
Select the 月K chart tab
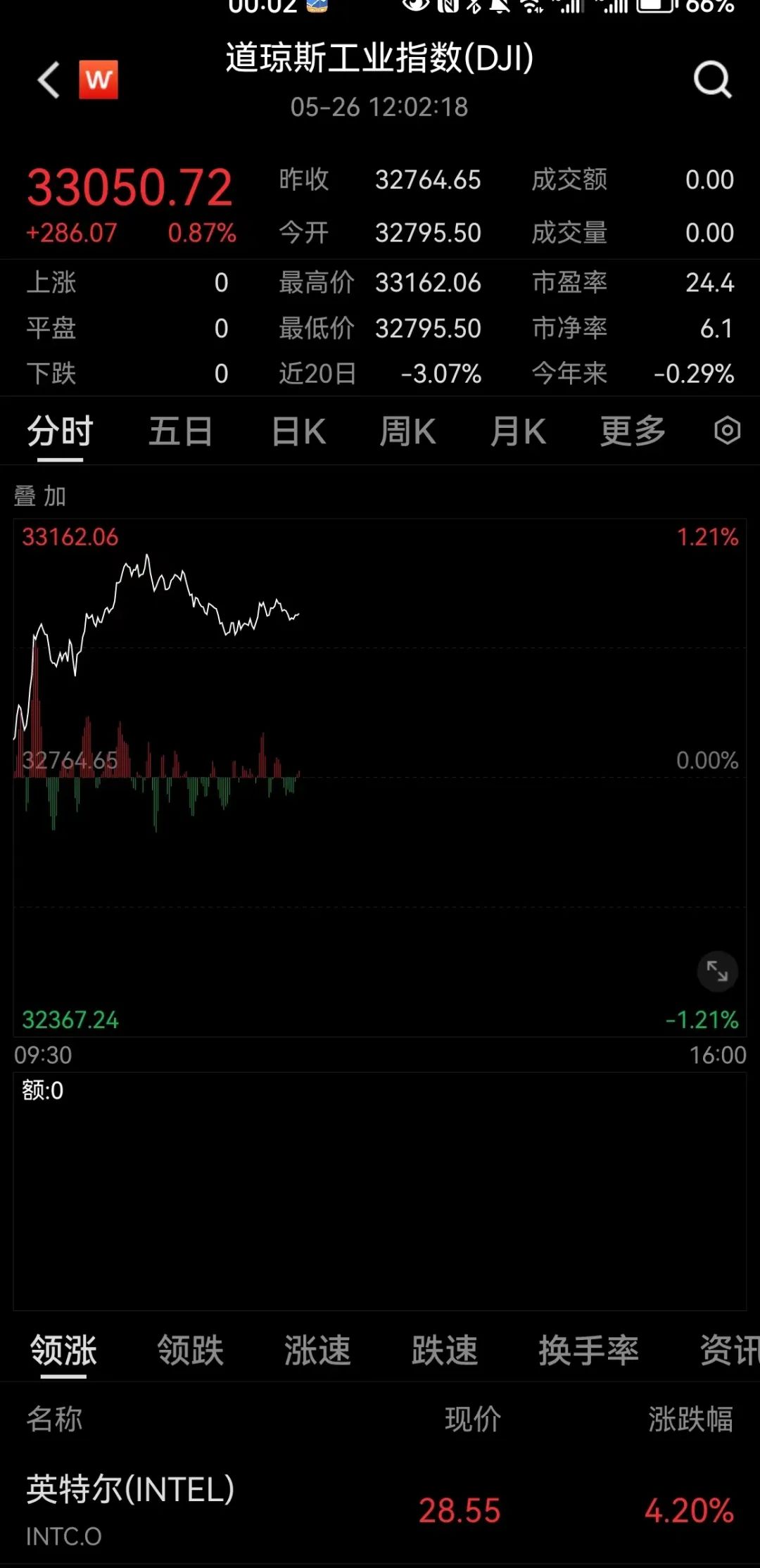tap(519, 431)
